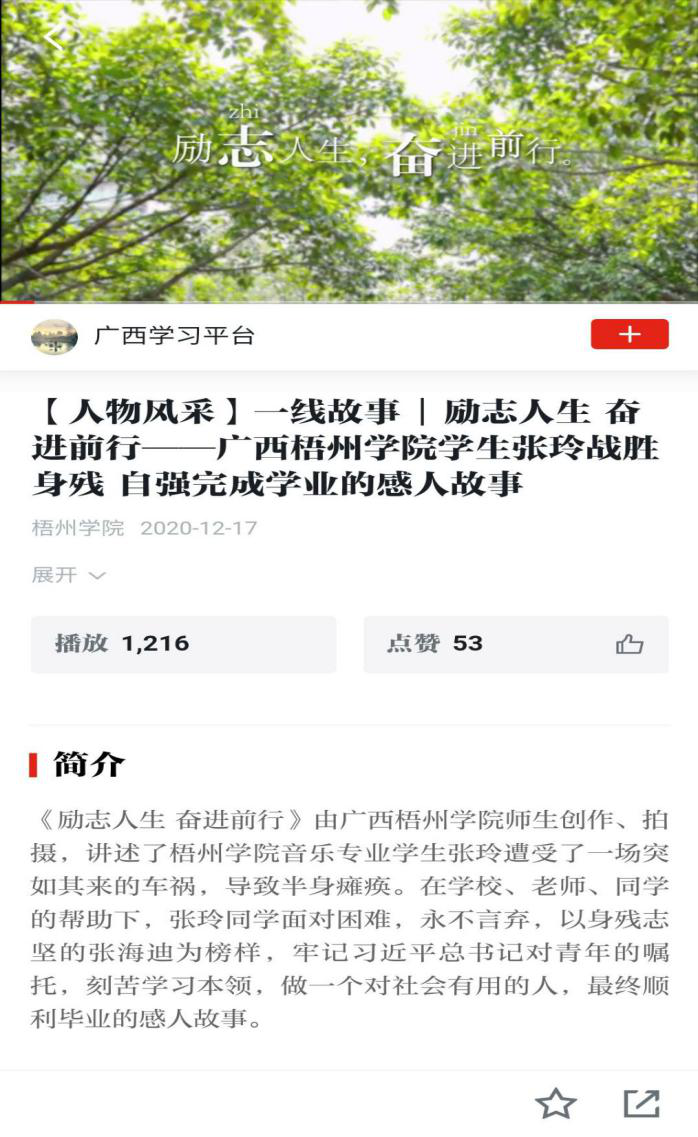Go back using the top-left arrow

pyautogui.click(x=53, y=37)
